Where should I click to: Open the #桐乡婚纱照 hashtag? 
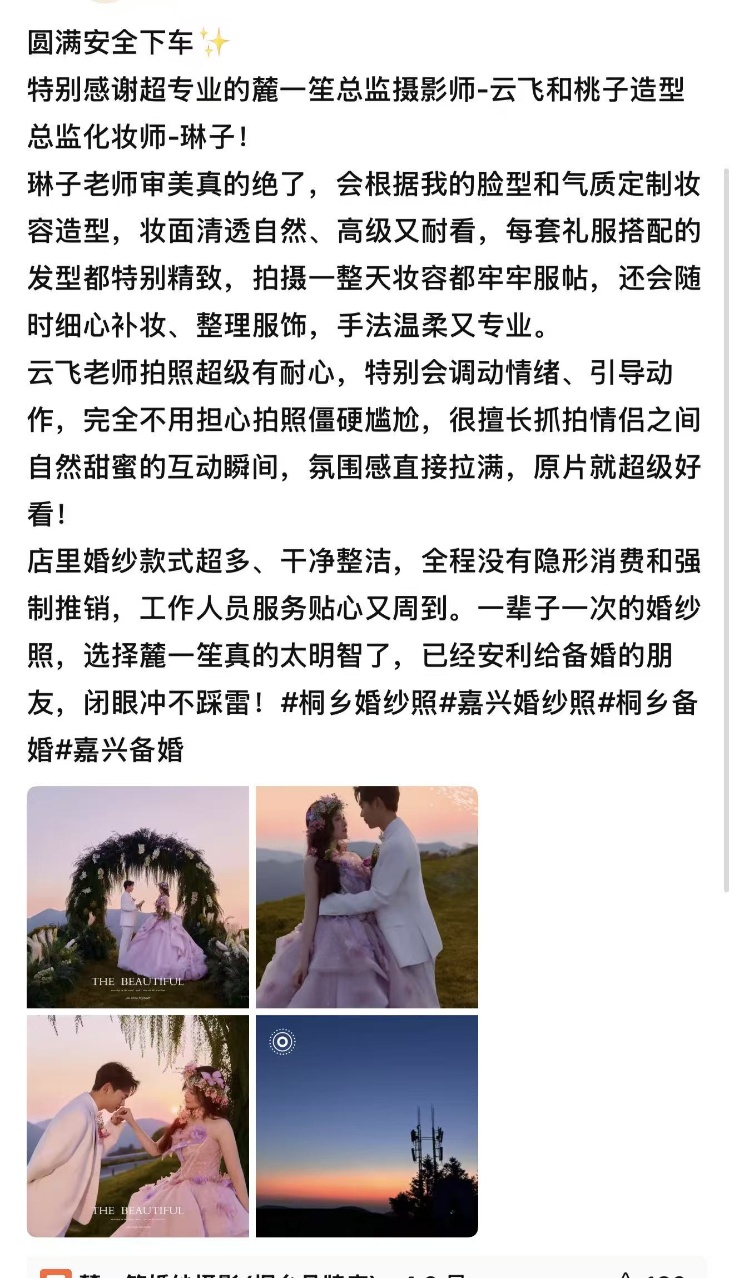pos(360,702)
